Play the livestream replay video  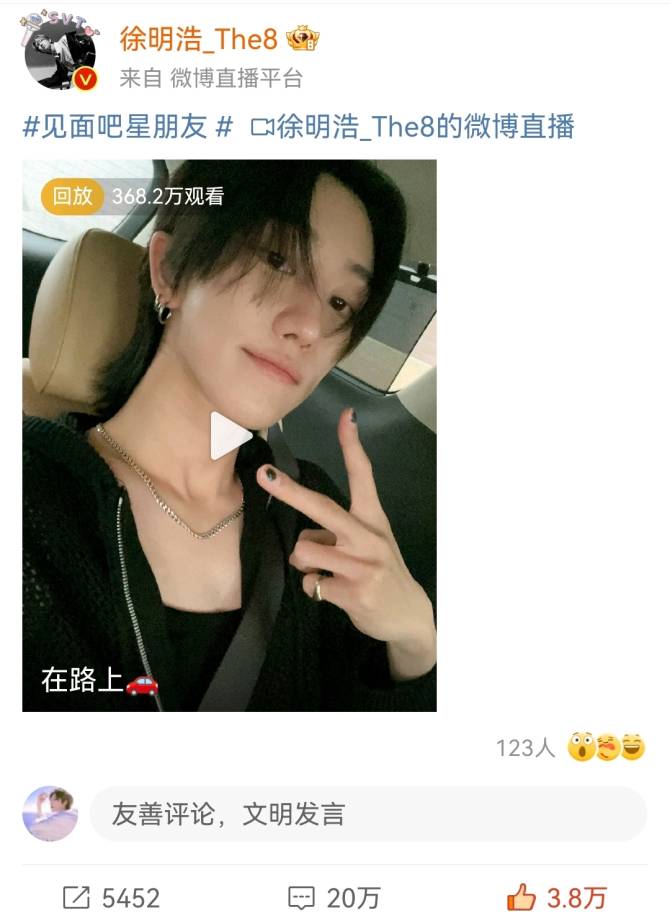coord(230,436)
